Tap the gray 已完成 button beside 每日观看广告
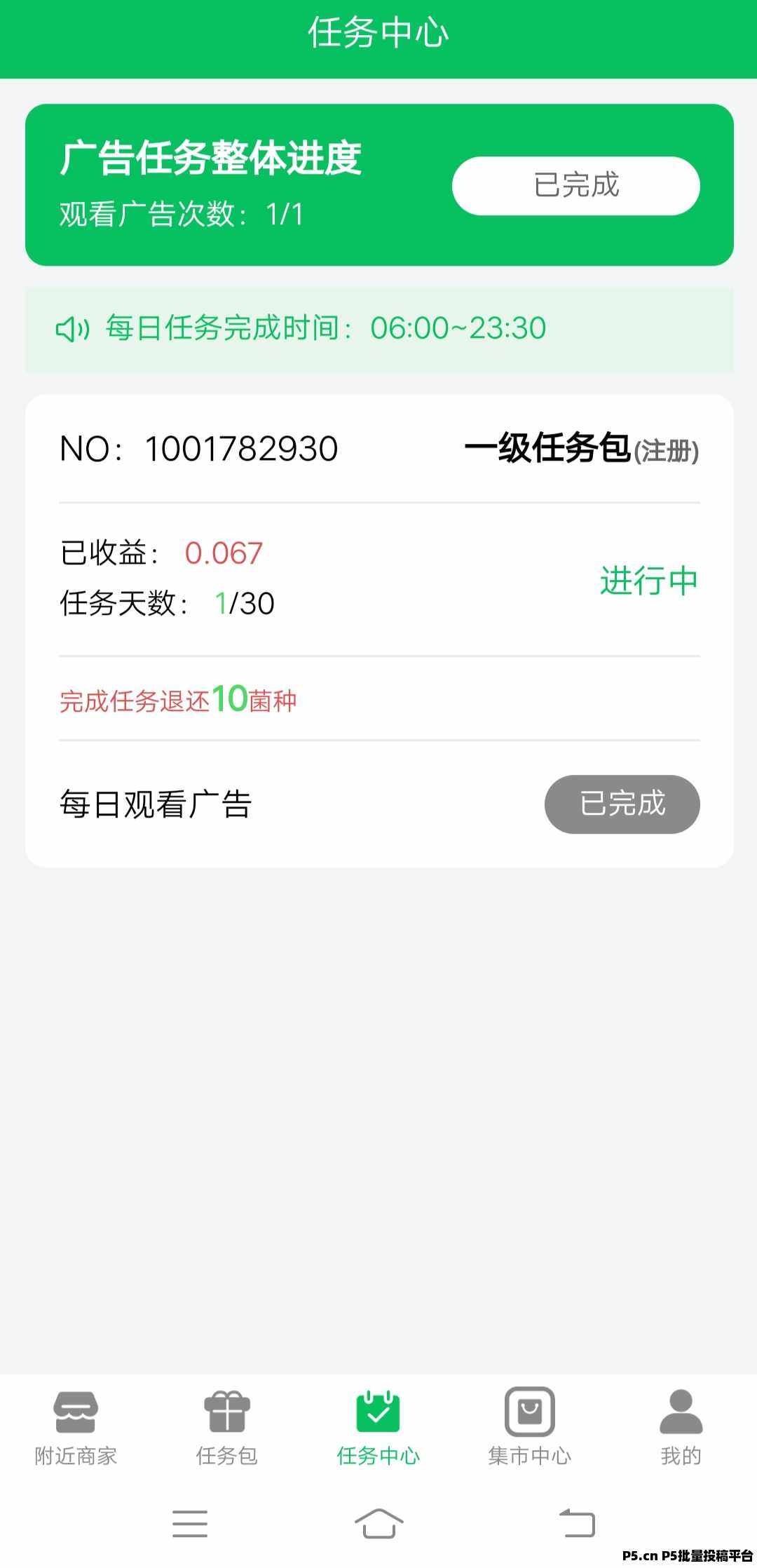 tap(622, 804)
